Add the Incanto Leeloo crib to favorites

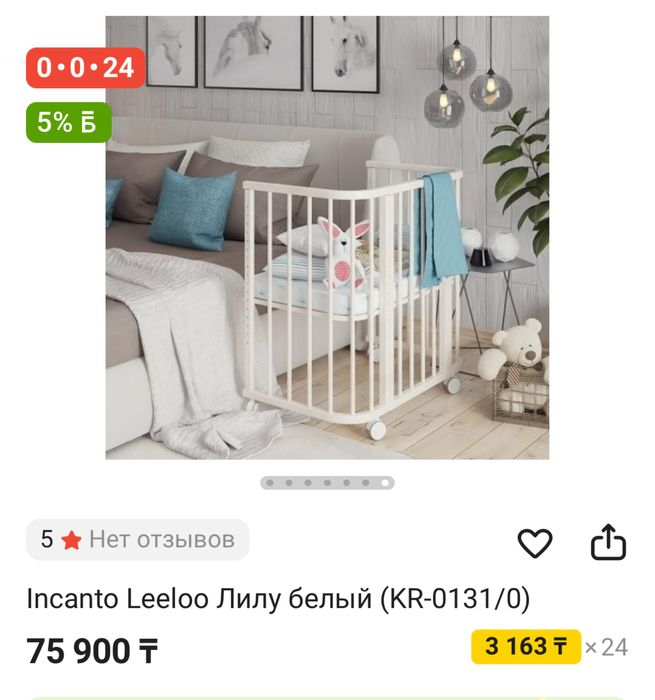(x=535, y=543)
